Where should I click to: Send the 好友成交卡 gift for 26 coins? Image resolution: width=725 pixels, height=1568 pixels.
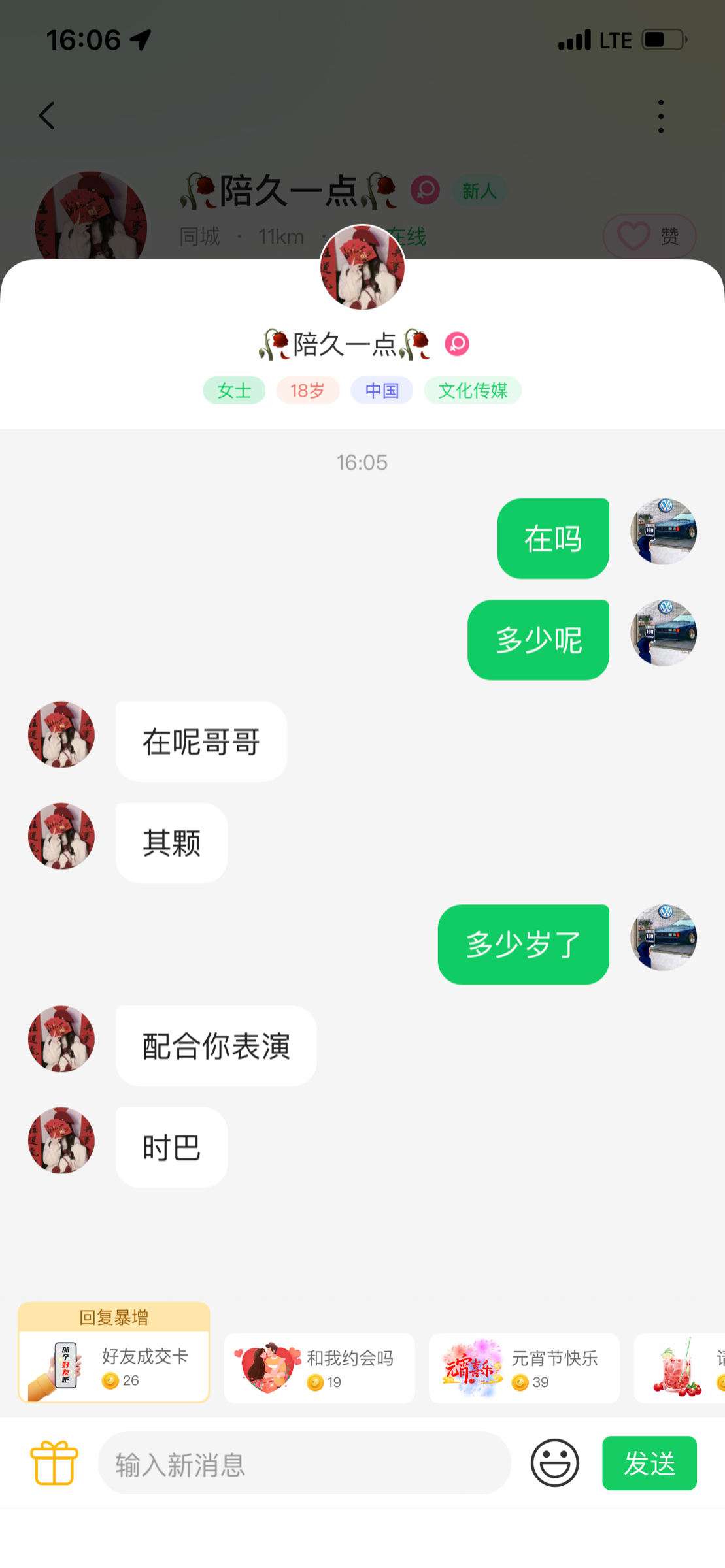pos(114,1365)
